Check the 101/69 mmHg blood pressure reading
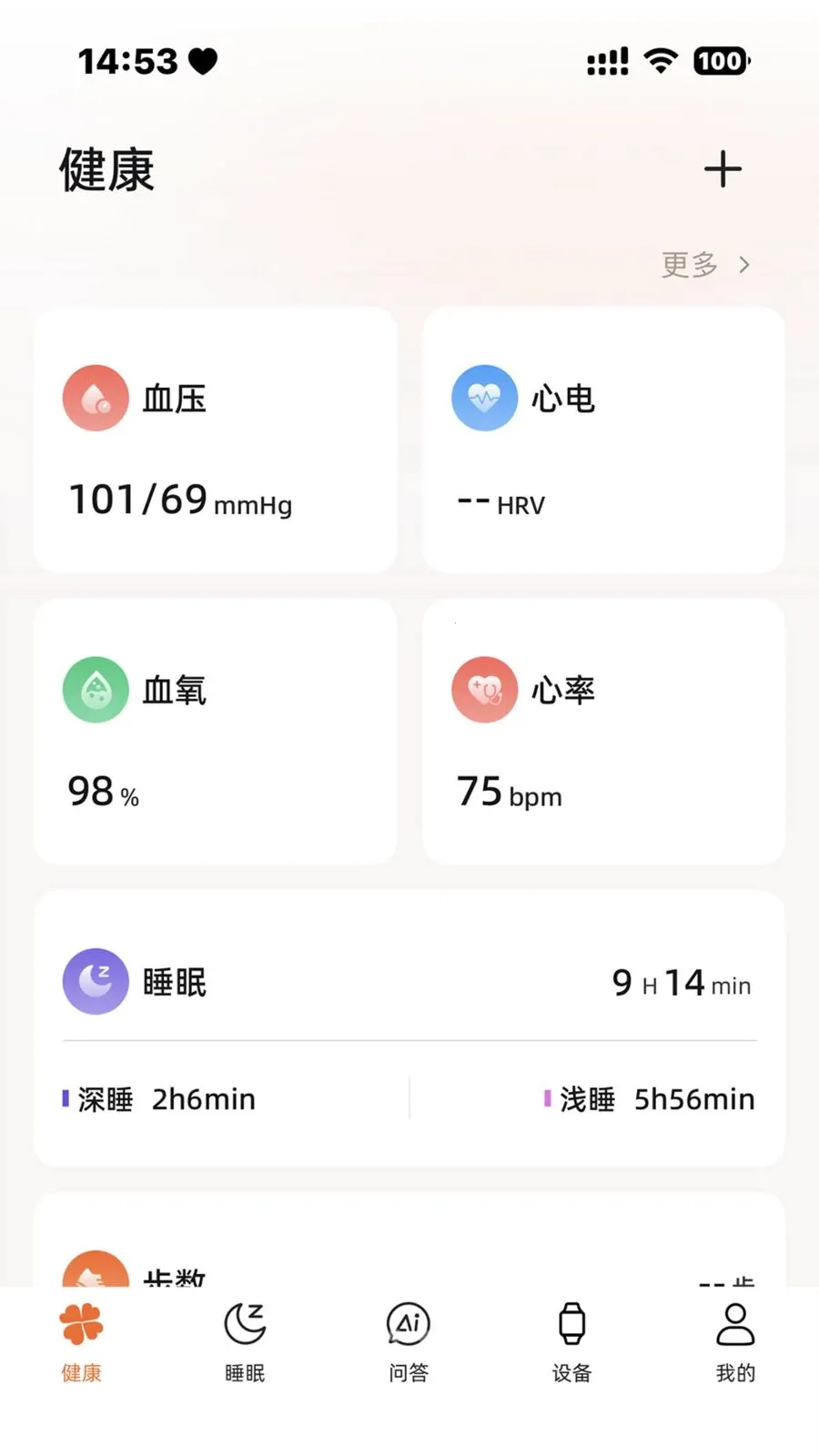This screenshot has height=1456, width=819. (179, 500)
